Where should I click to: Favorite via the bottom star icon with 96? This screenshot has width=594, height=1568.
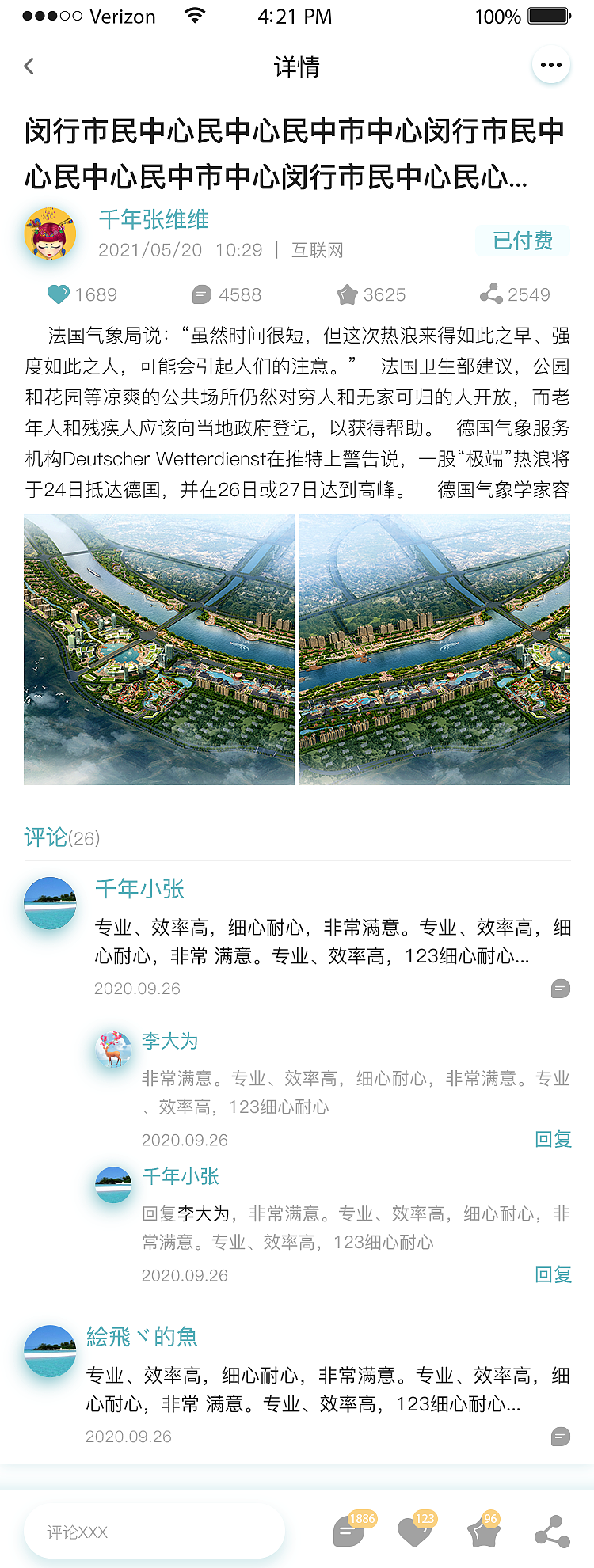pyautogui.click(x=483, y=1532)
